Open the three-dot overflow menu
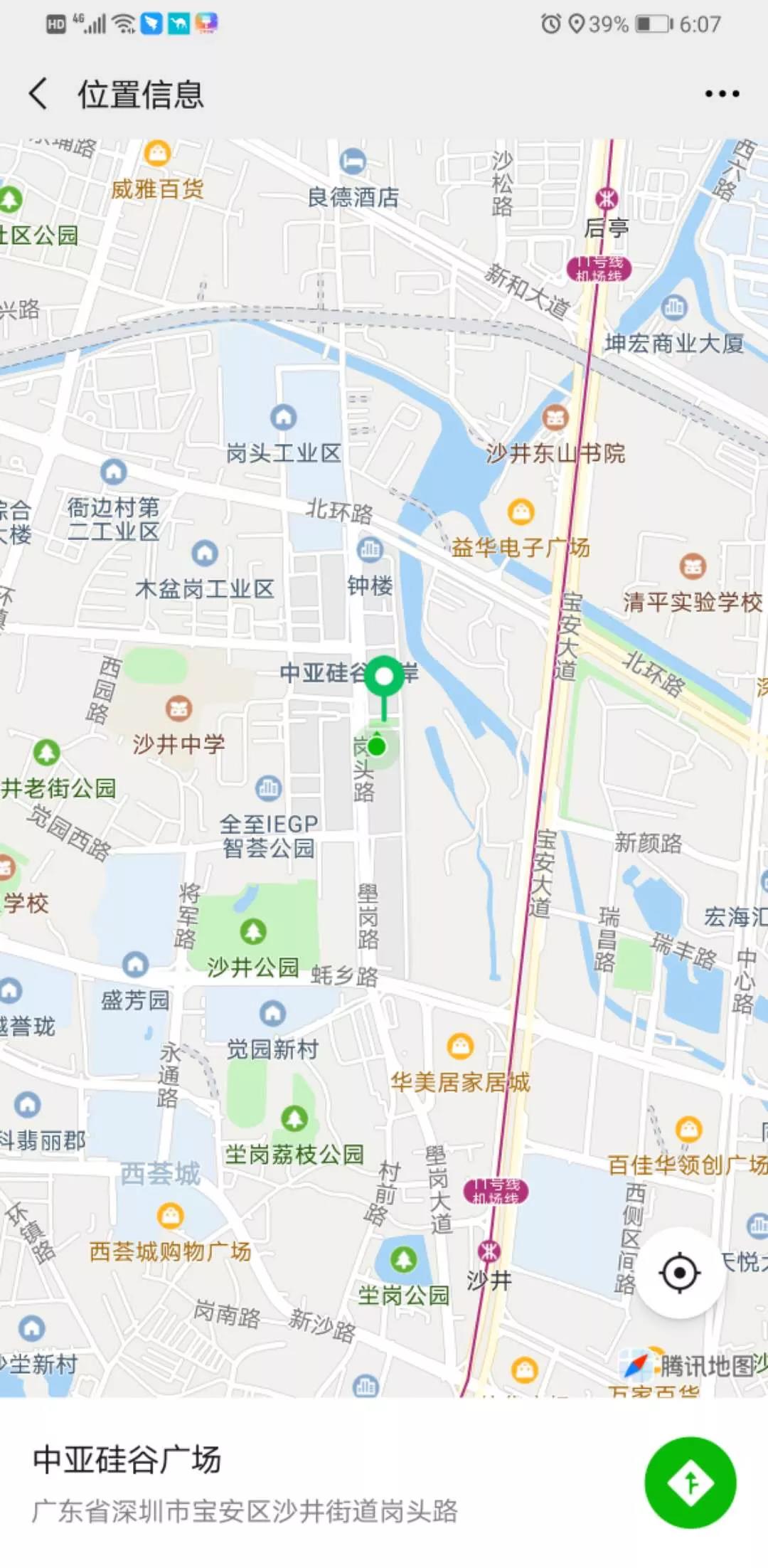The width and height of the screenshot is (768, 1568). 721,94
